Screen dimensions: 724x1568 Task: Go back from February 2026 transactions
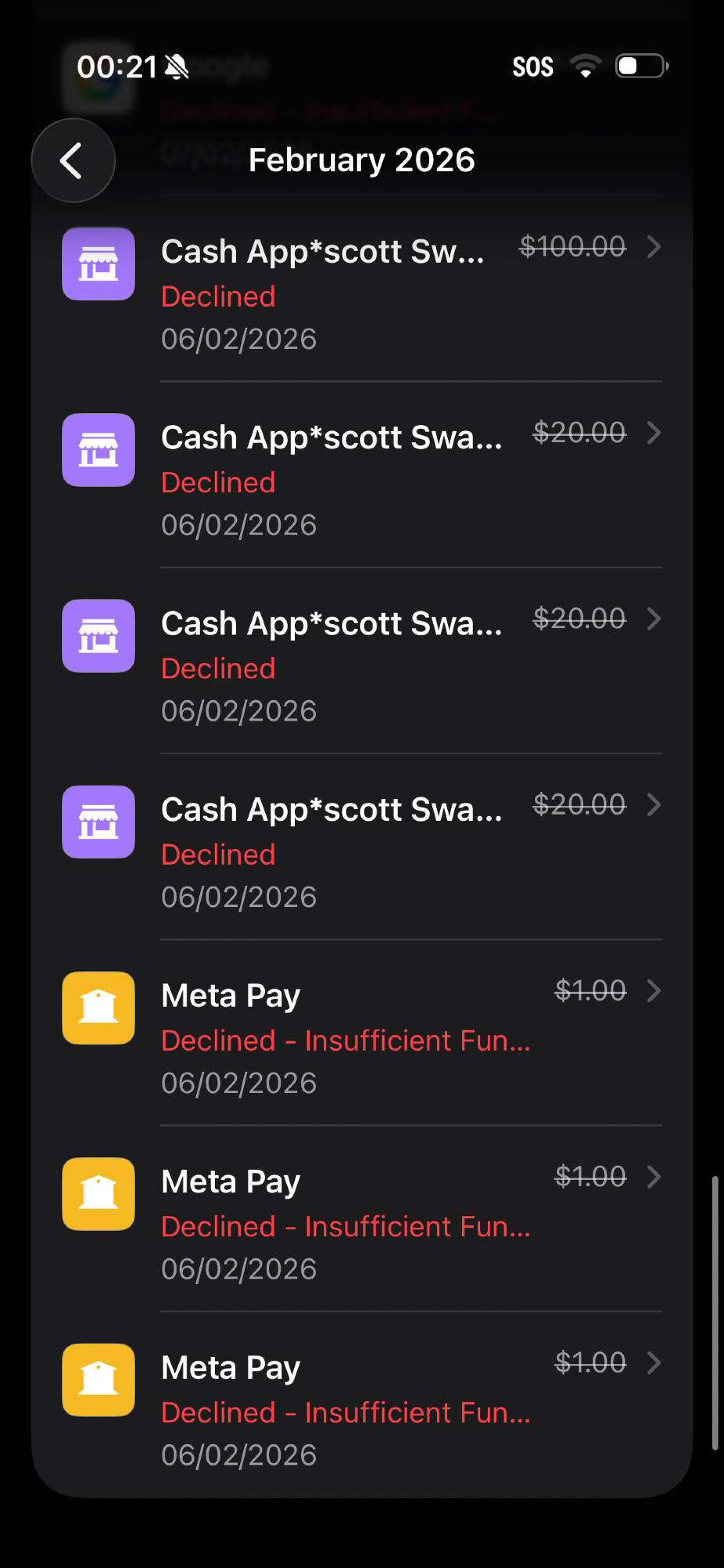pos(73,161)
